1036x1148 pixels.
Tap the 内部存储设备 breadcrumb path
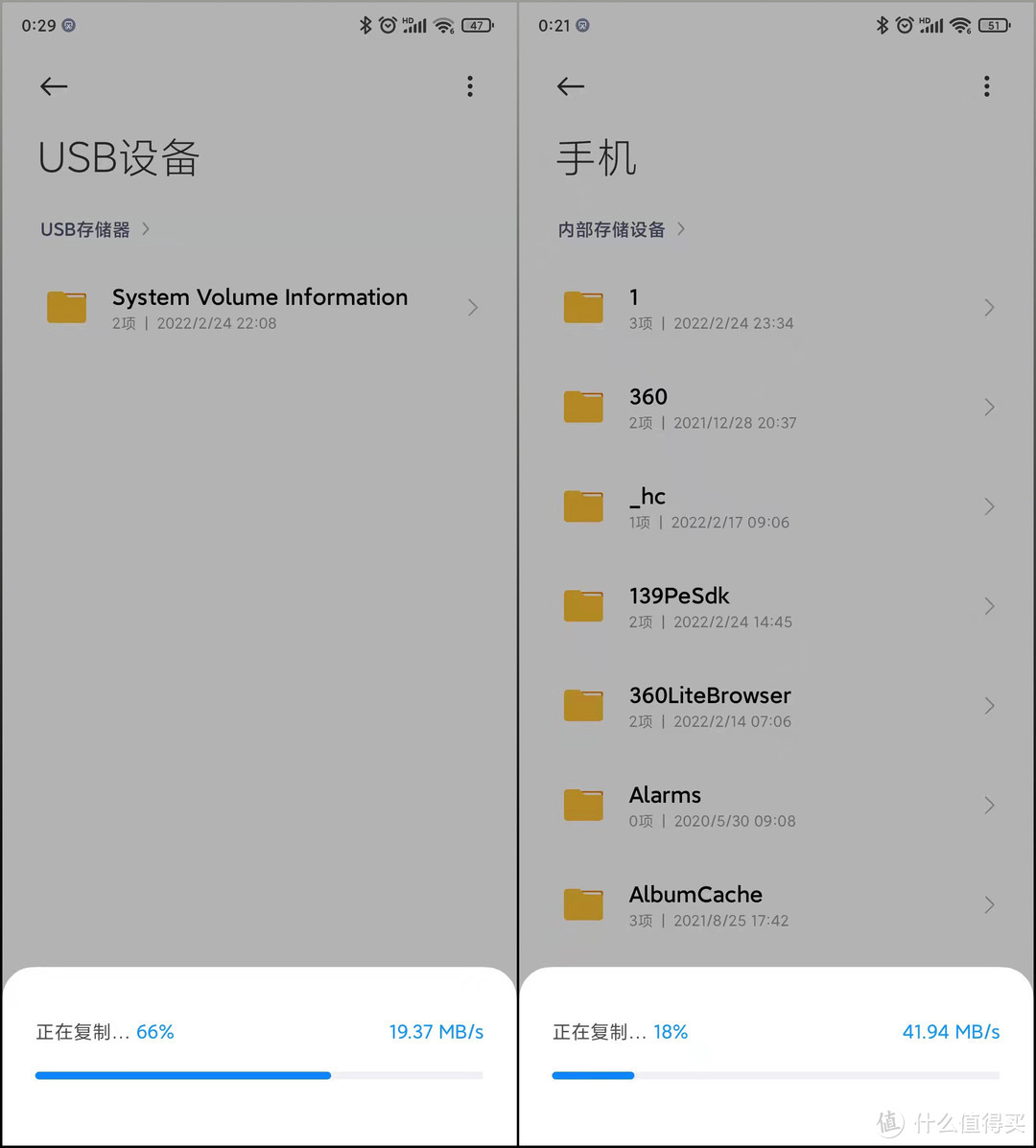612,229
